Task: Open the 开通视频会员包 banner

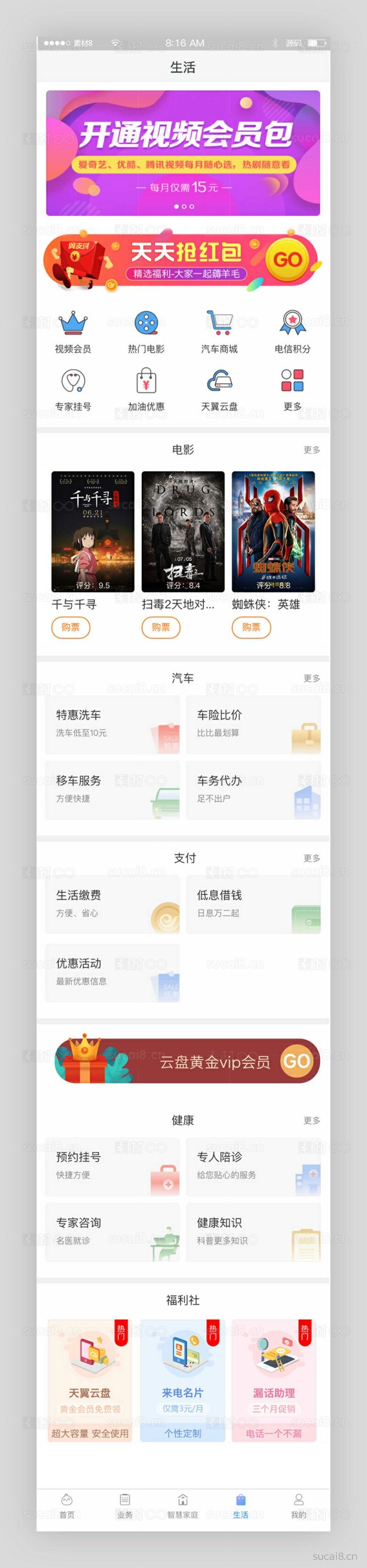Action: 183,153
